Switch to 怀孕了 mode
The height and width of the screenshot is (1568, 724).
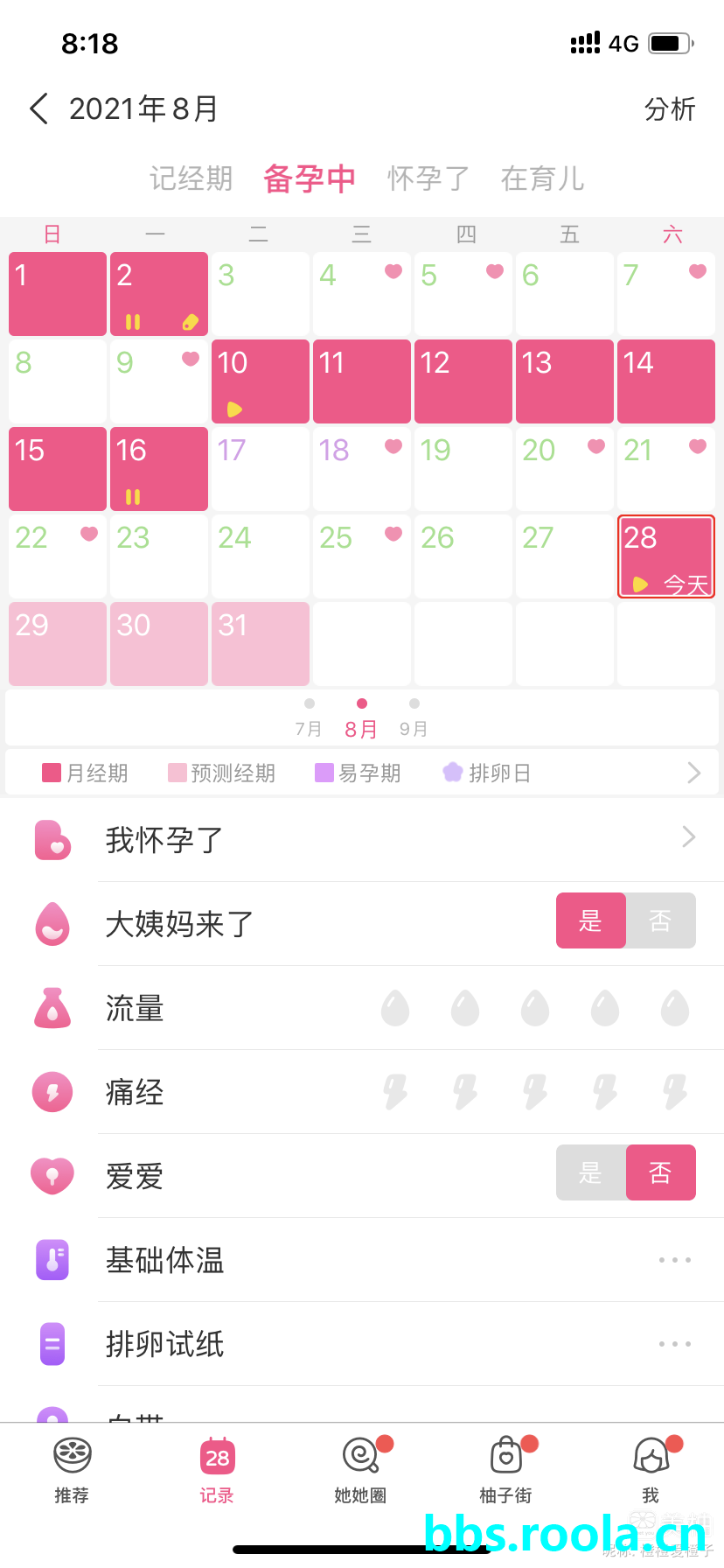(428, 178)
